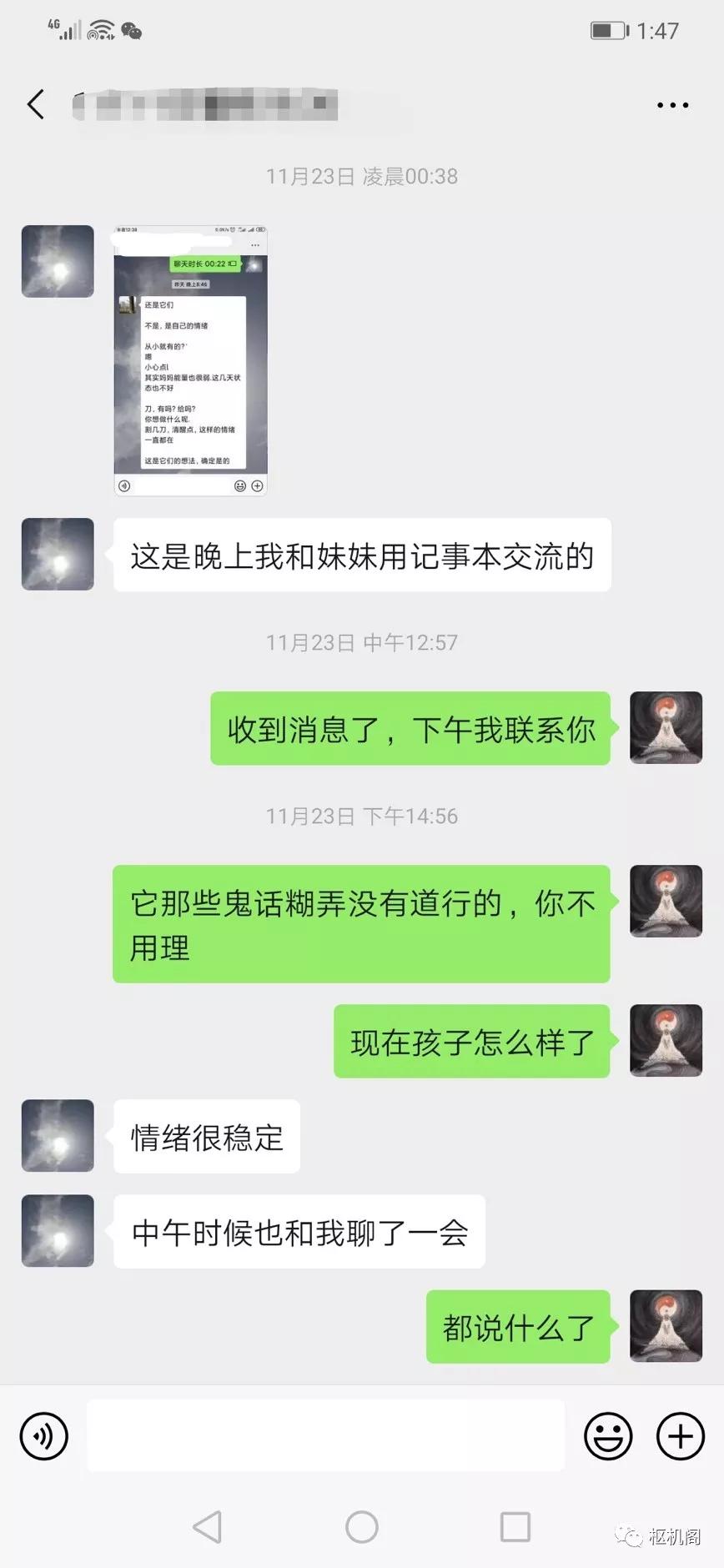Open the shared screenshot image in the chat
This screenshot has height=1568, width=724.
[x=190, y=360]
